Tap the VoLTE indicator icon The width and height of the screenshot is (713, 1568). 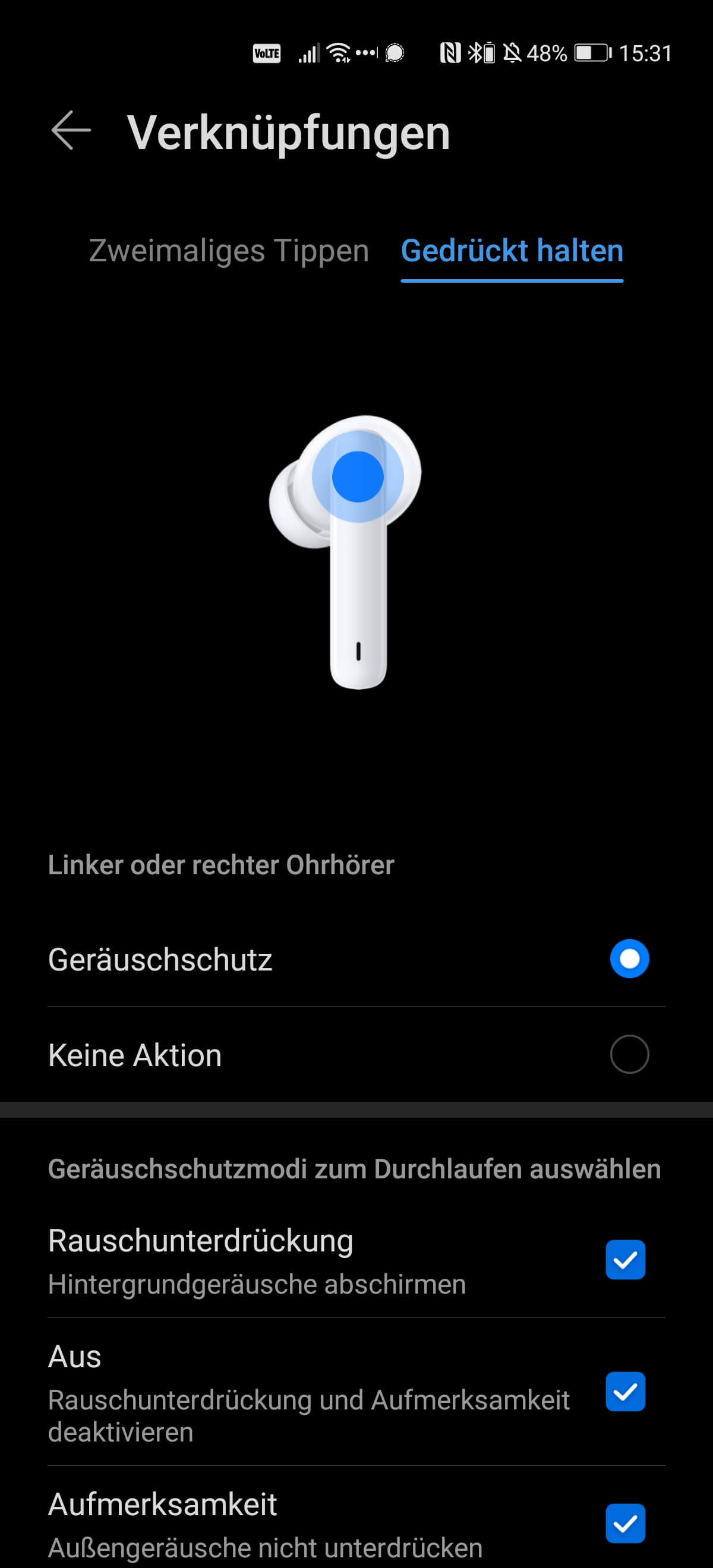(268, 53)
